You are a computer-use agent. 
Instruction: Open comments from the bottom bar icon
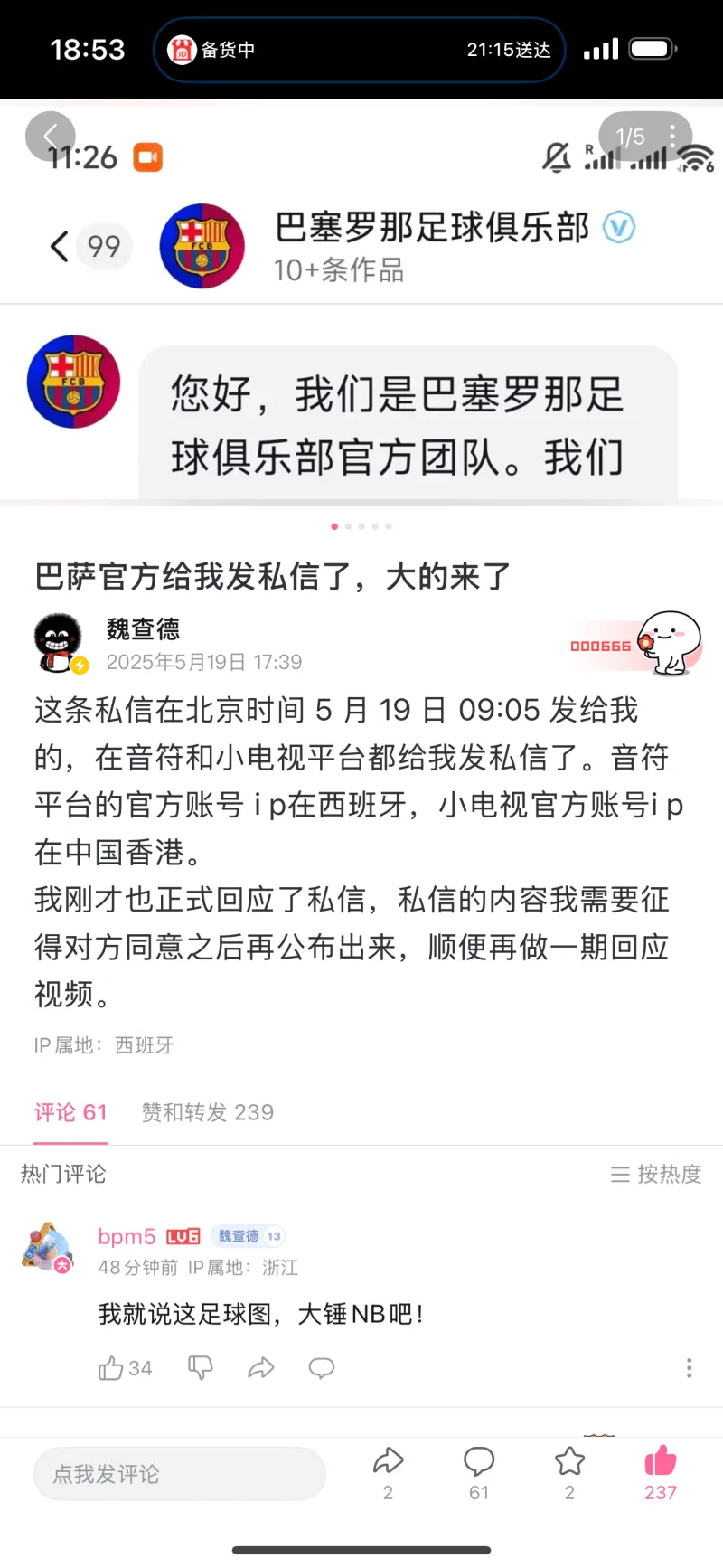479,1470
